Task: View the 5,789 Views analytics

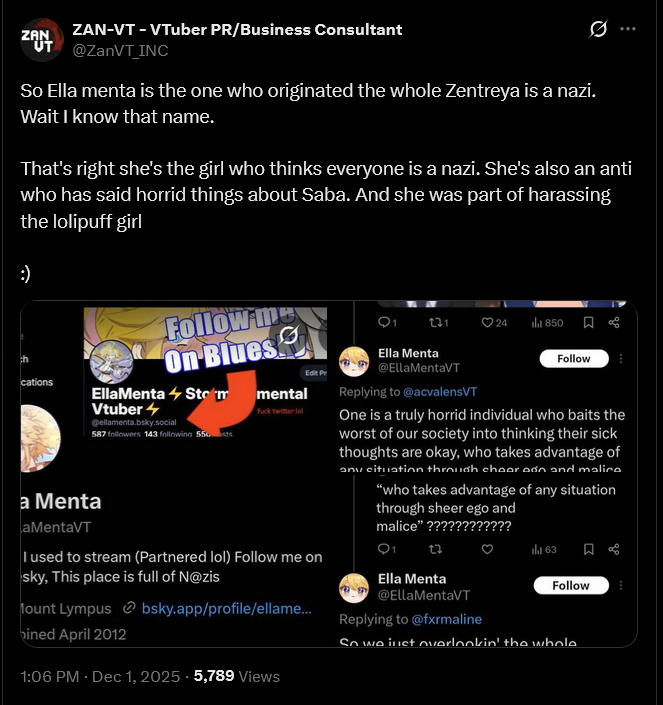Action: tap(237, 676)
